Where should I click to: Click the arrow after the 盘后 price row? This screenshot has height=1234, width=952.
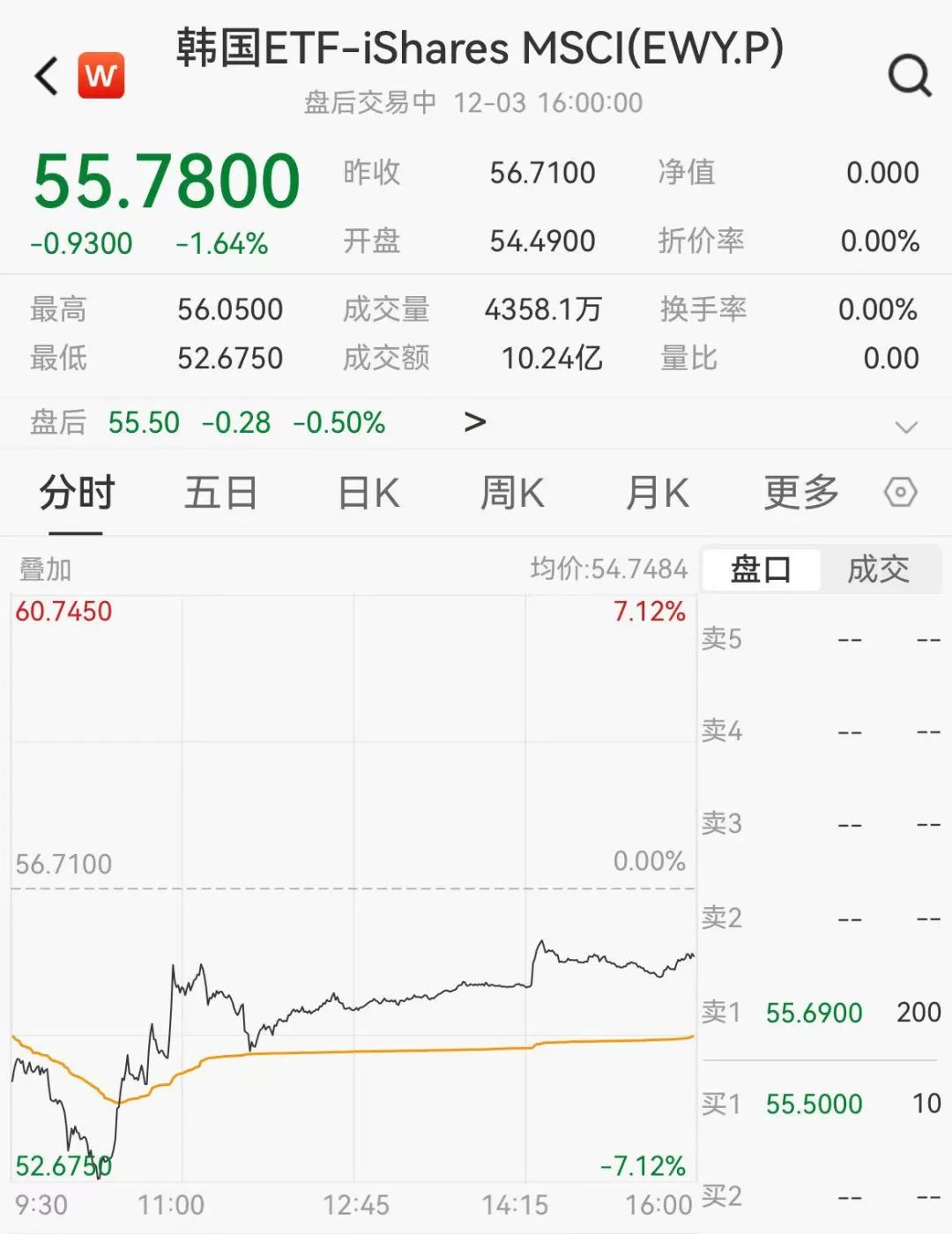pos(476,422)
